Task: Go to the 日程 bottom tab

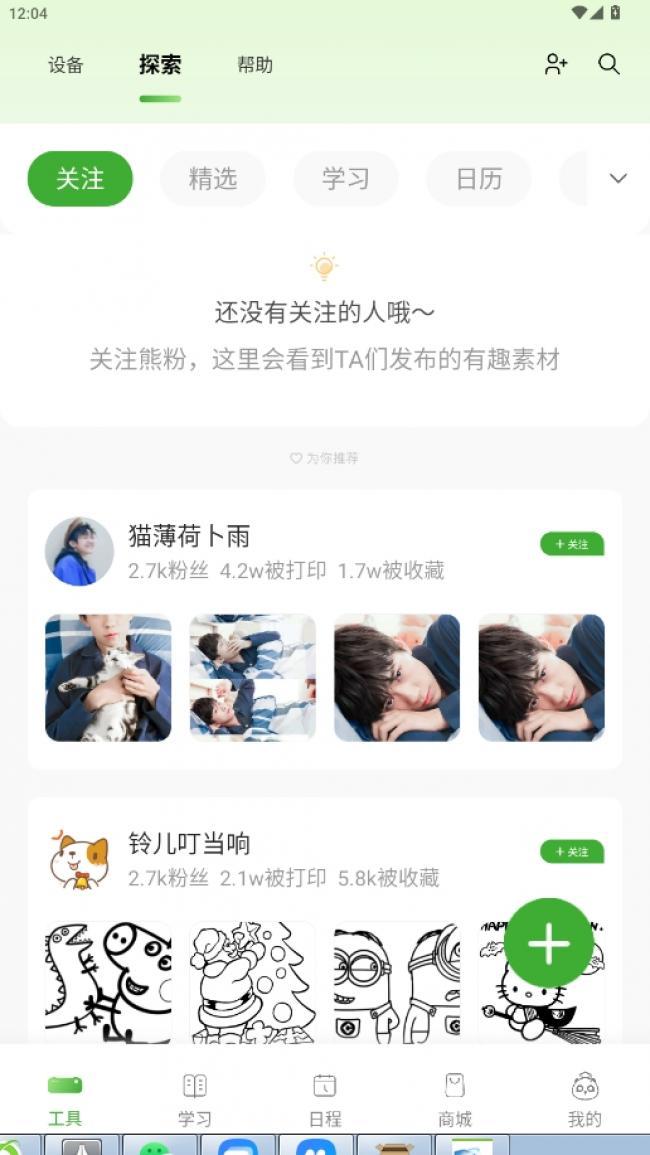Action: point(325,1098)
